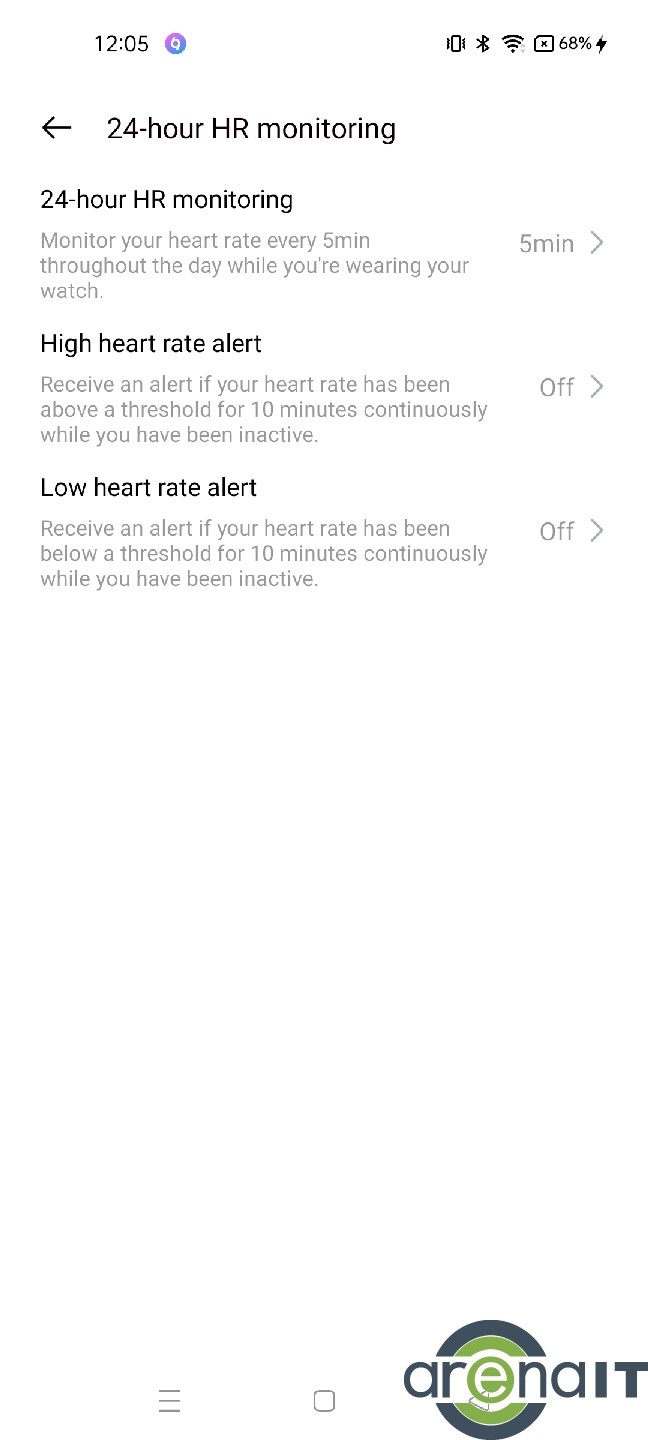Open the 24-hour HR monitoring interval setting

coord(560,243)
